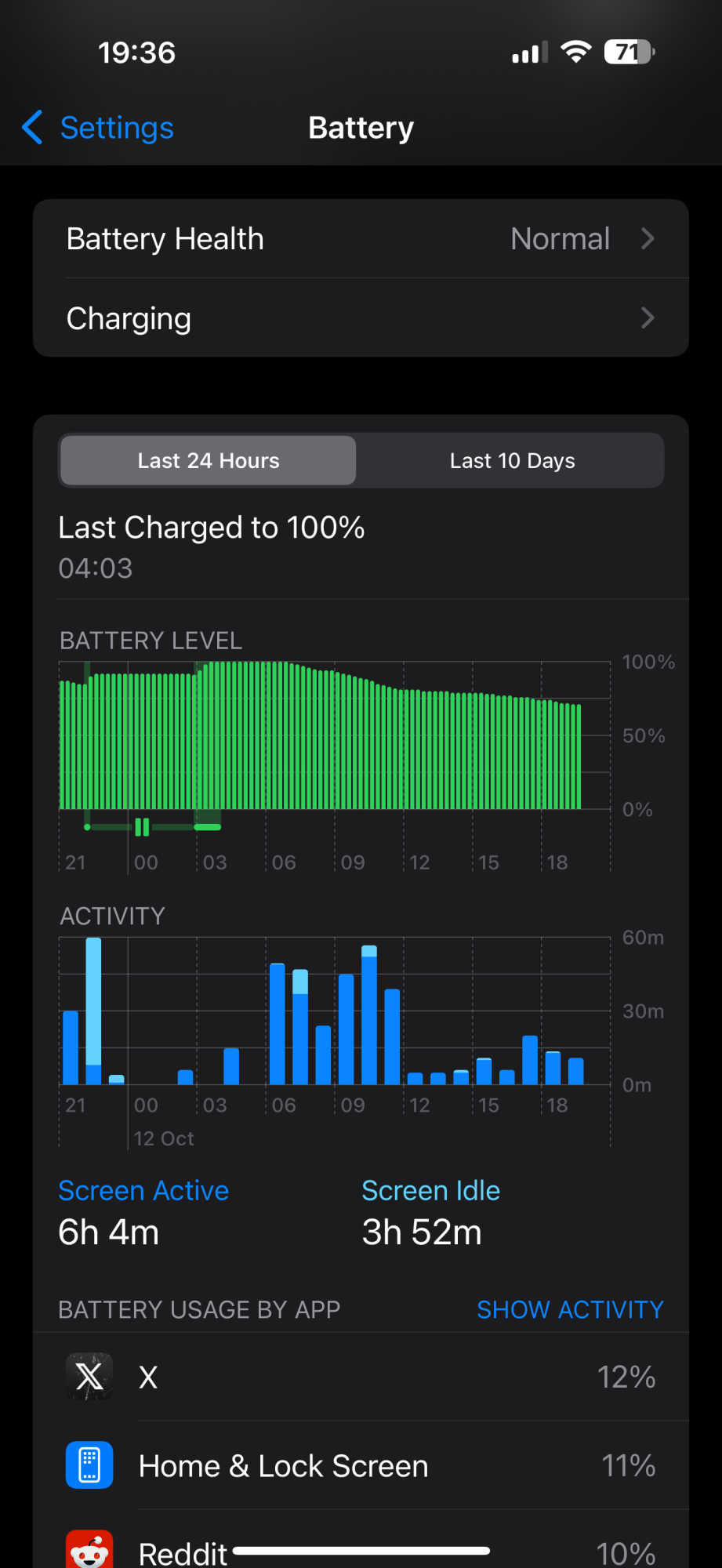The width and height of the screenshot is (722, 1568).
Task: Open X app battery usage row
Action: click(x=361, y=1377)
